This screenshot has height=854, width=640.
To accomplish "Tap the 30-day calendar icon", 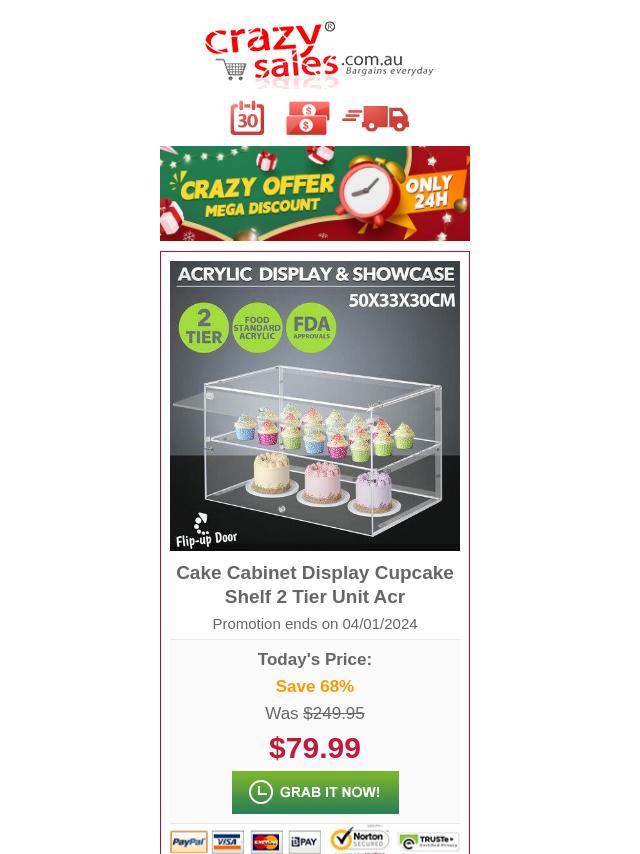I will pyautogui.click(x=248, y=118).
